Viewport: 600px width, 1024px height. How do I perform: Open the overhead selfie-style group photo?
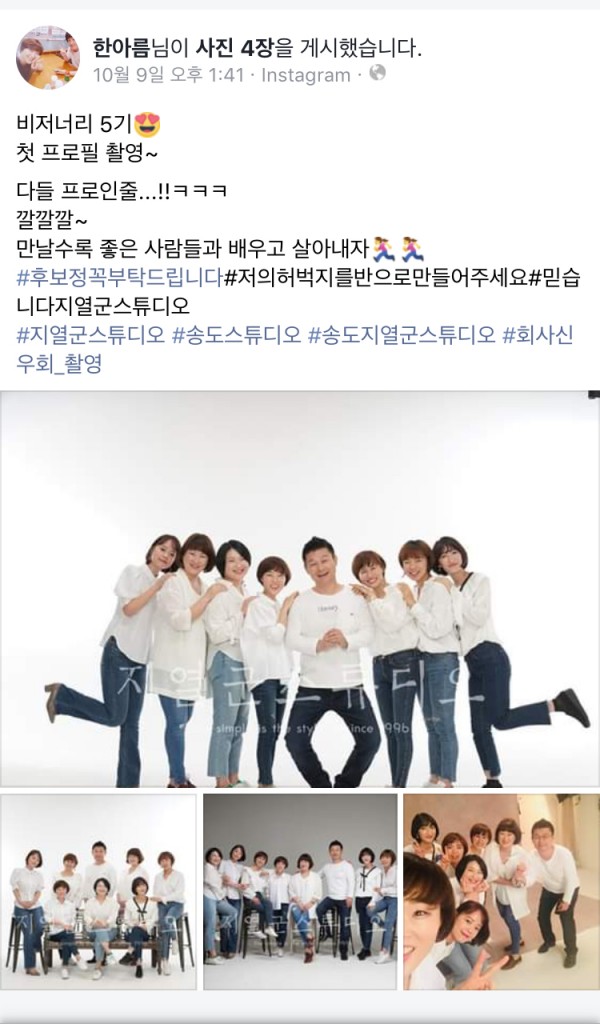tap(500, 891)
